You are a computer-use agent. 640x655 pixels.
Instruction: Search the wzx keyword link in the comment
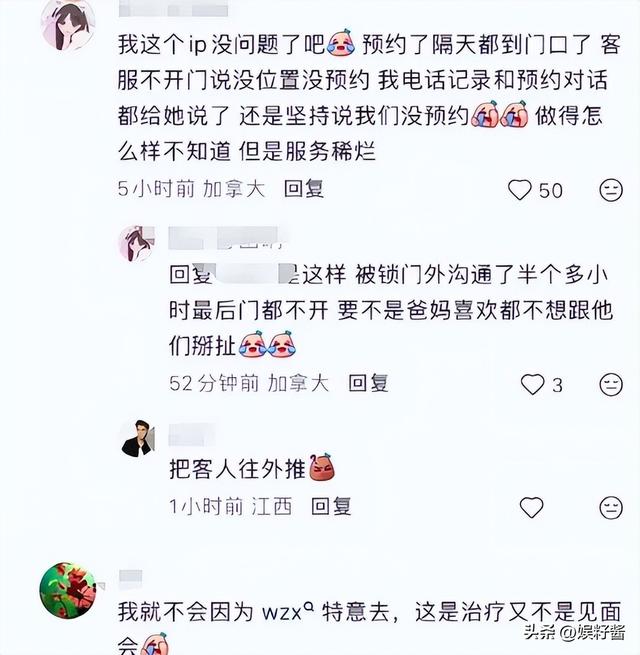tap(290, 611)
